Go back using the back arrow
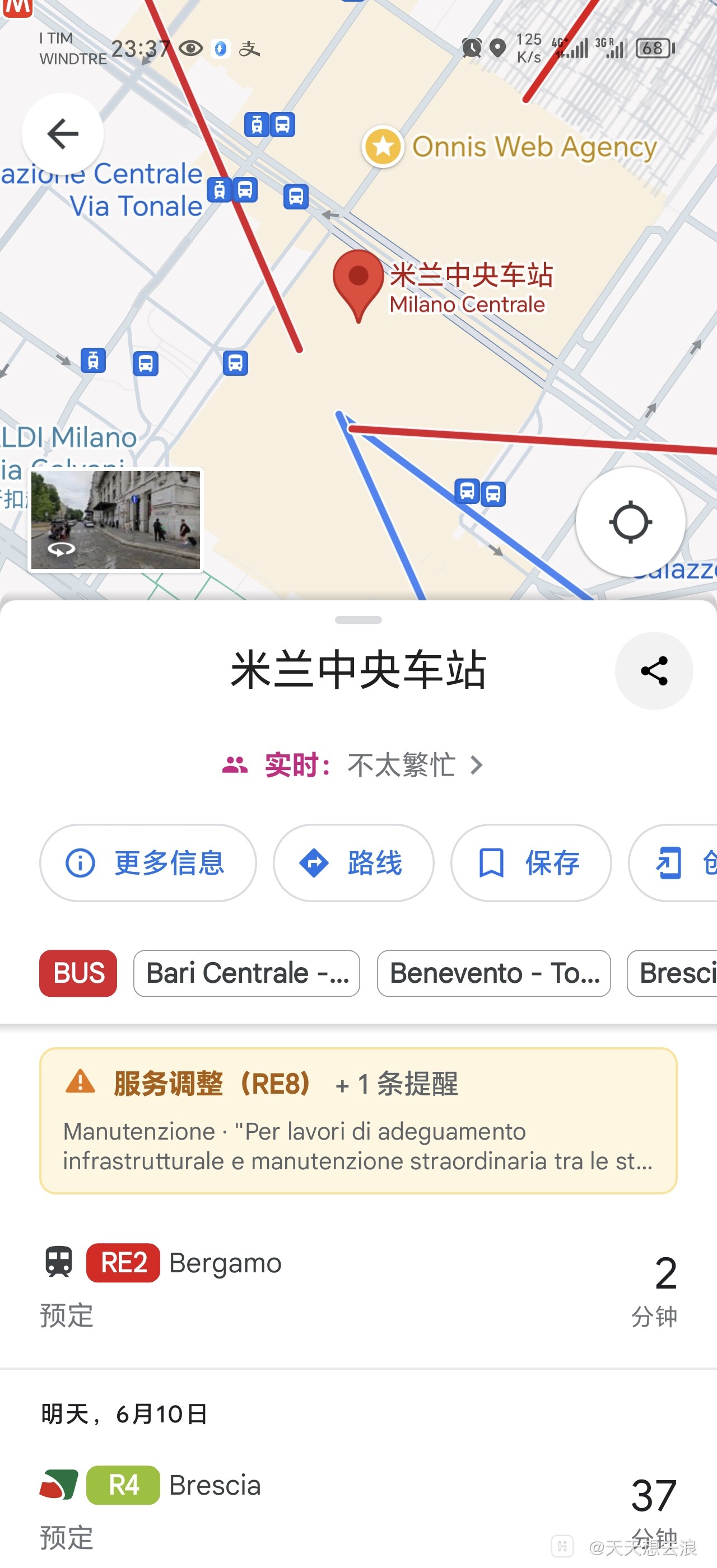Image resolution: width=717 pixels, height=1568 pixels. click(62, 133)
